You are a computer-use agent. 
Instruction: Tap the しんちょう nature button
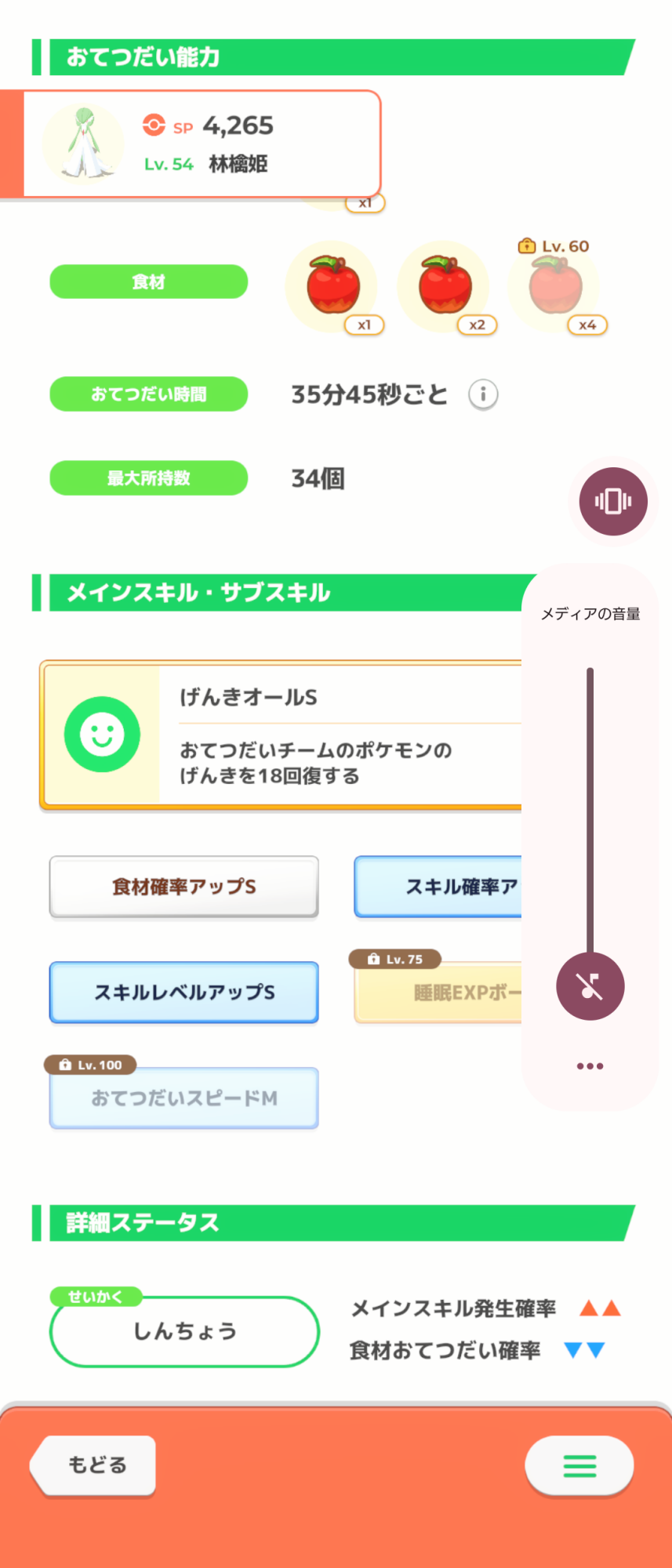[184, 1331]
